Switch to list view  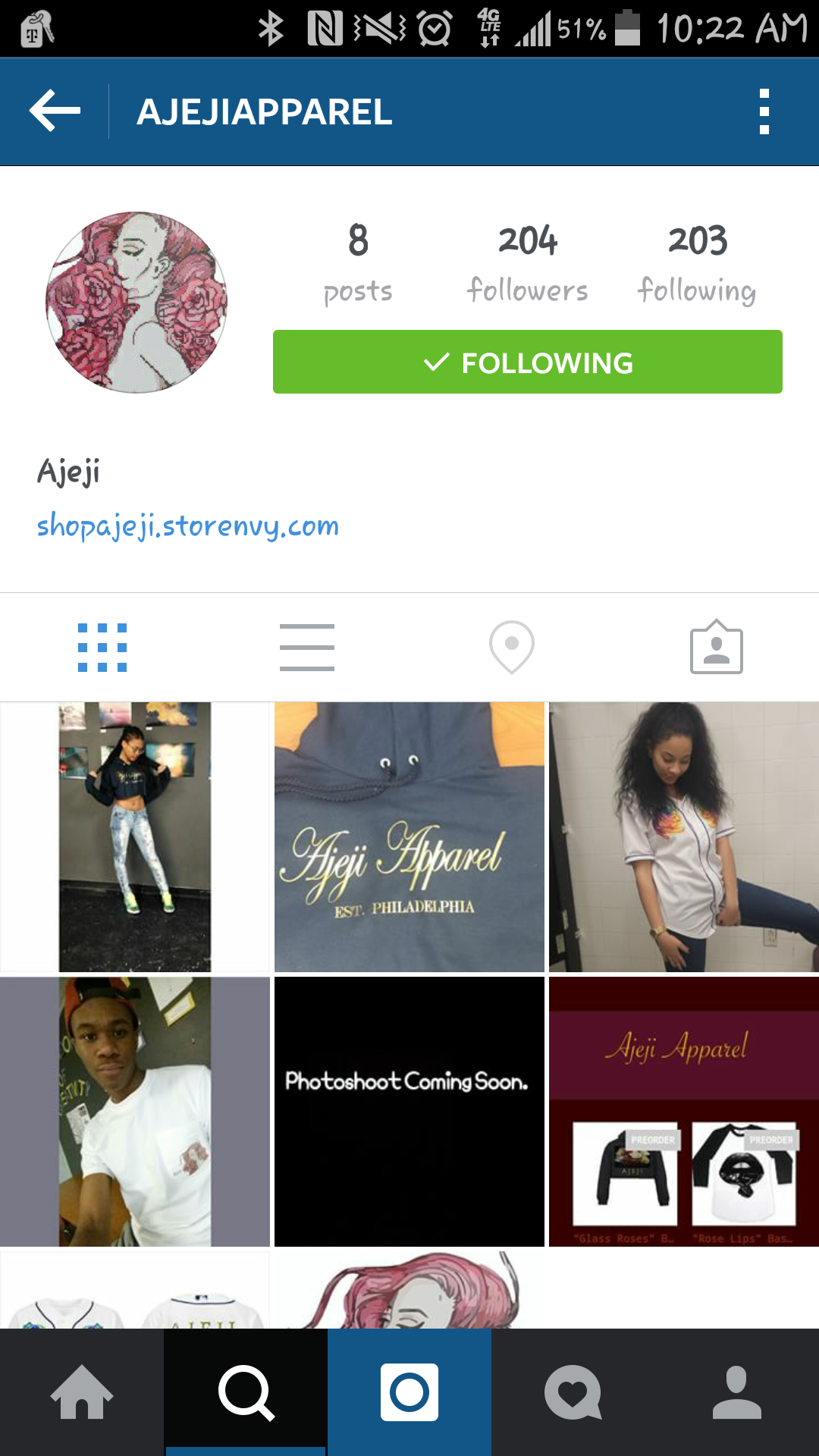click(307, 648)
